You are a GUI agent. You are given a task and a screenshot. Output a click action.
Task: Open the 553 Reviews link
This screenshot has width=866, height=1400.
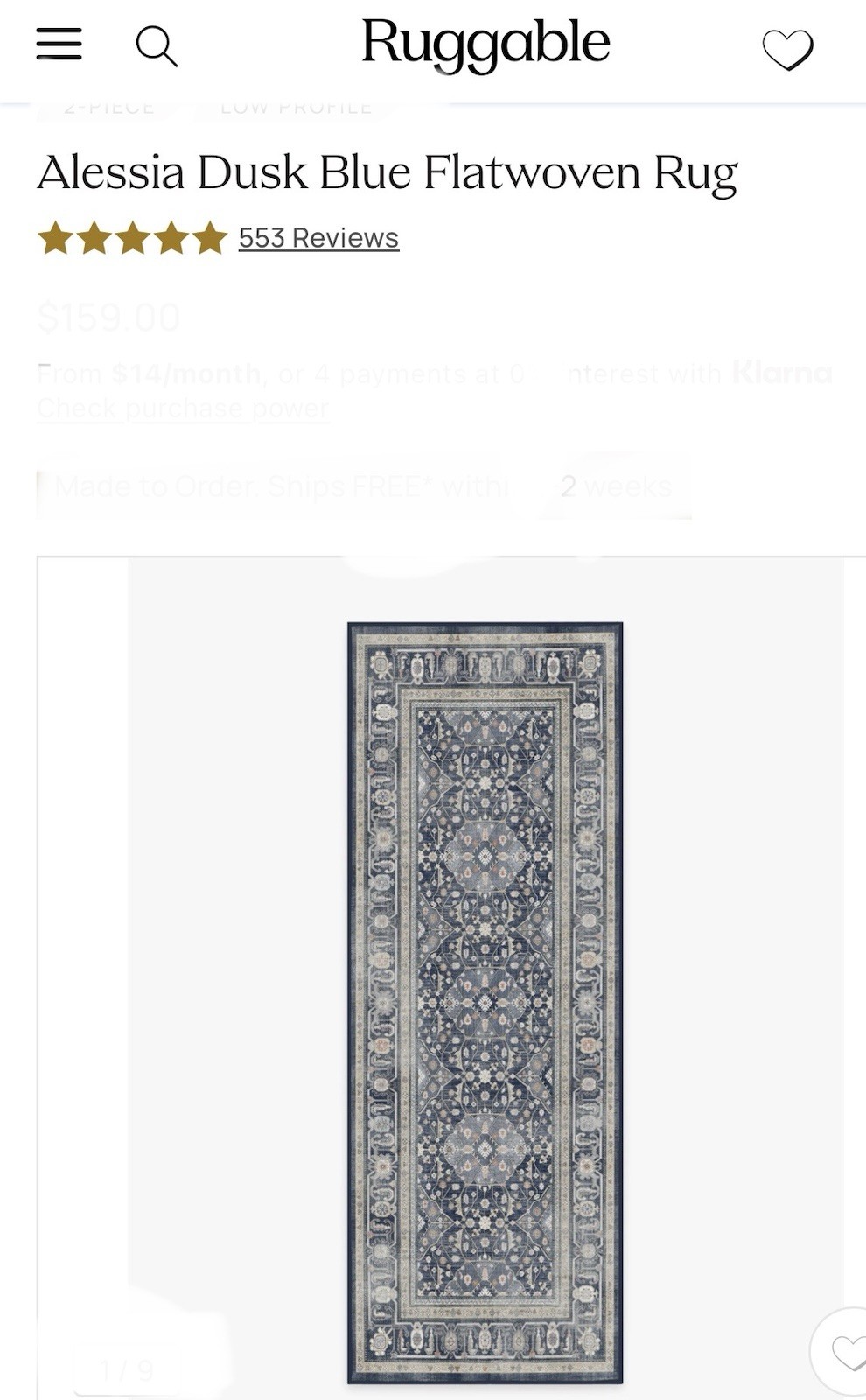[318, 238]
